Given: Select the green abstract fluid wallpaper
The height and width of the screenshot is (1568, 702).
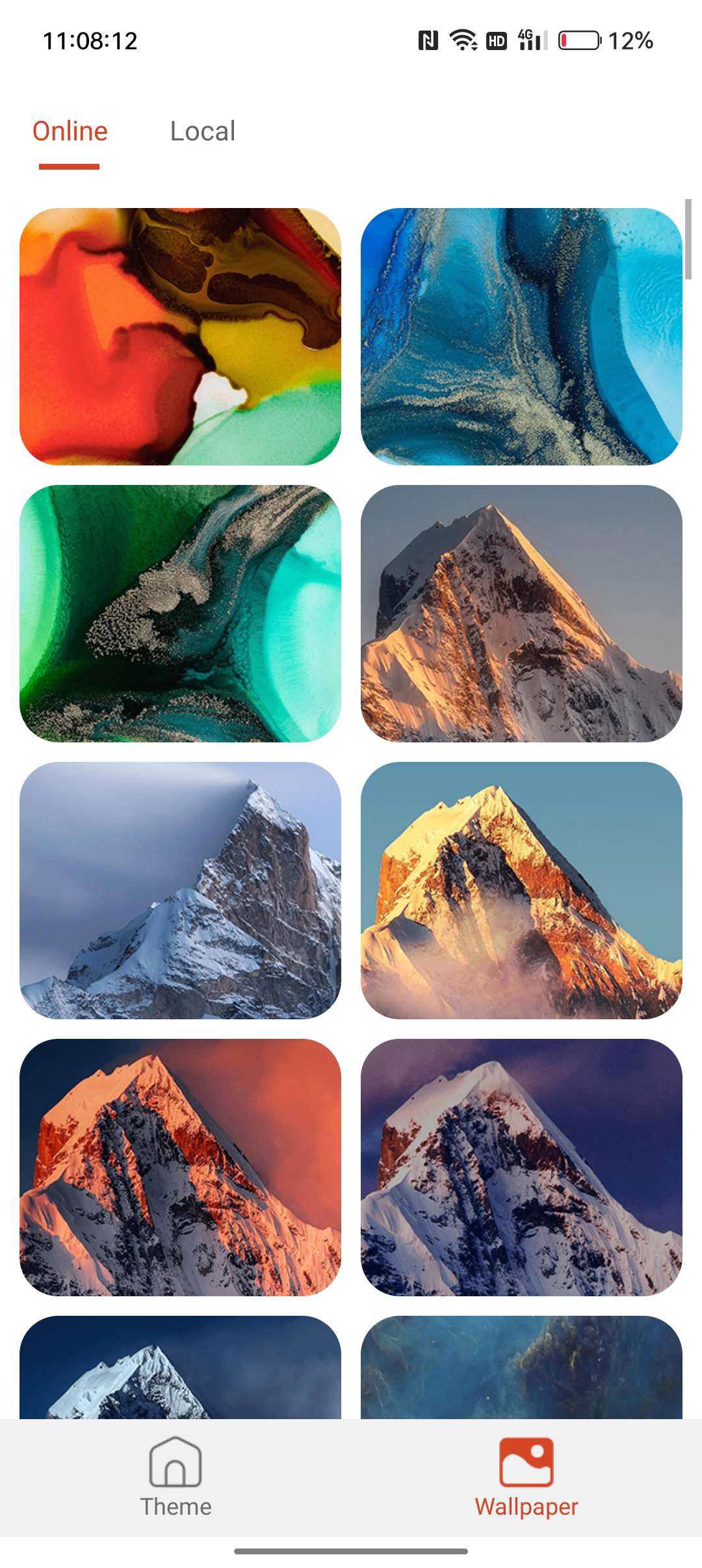Looking at the screenshot, I should (x=180, y=613).
